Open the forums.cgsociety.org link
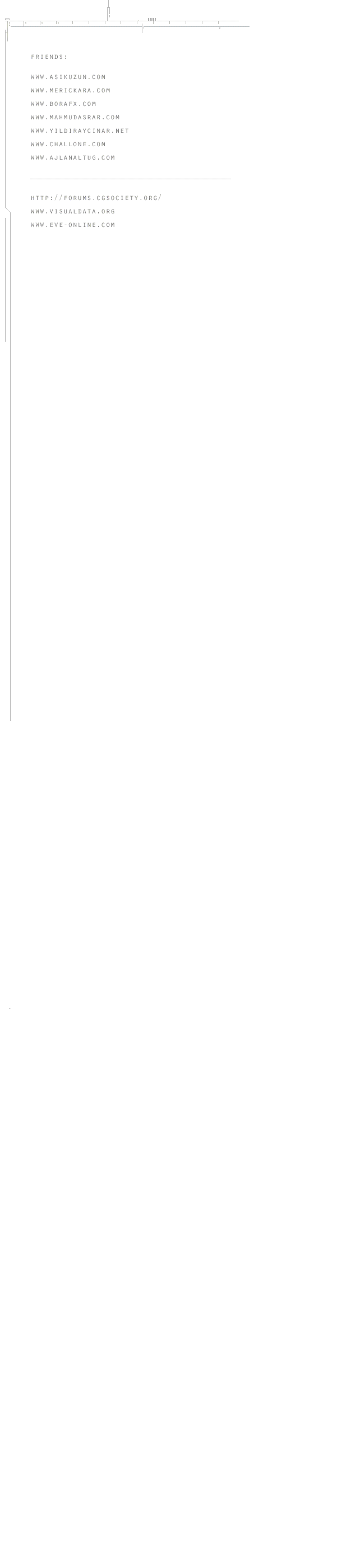337x1568 pixels. [x=96, y=198]
